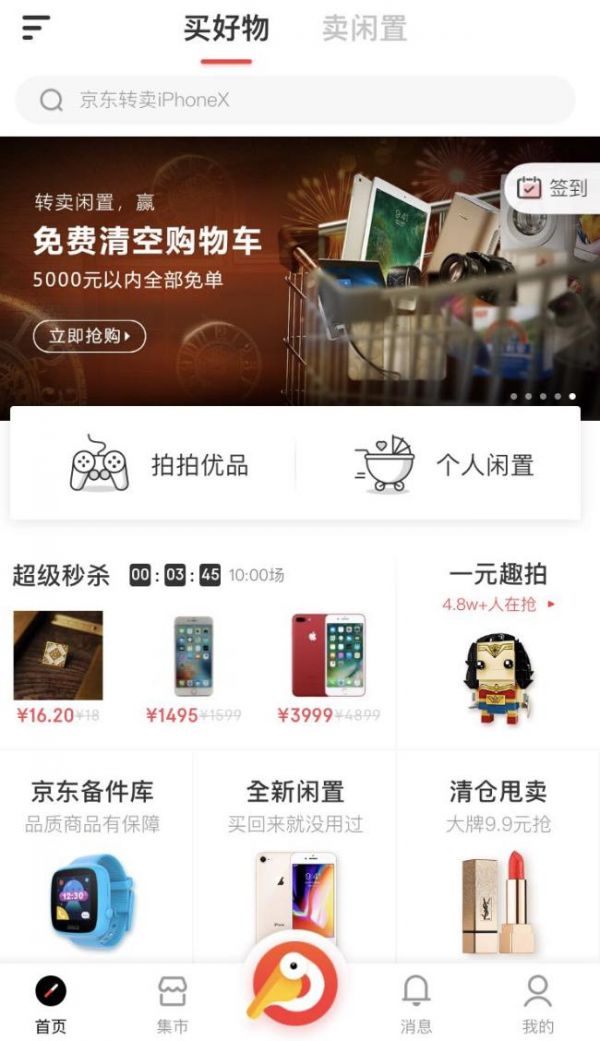The image size is (600, 1041).
Task: View the ¥16.20 flash sale item
Action: (57, 665)
